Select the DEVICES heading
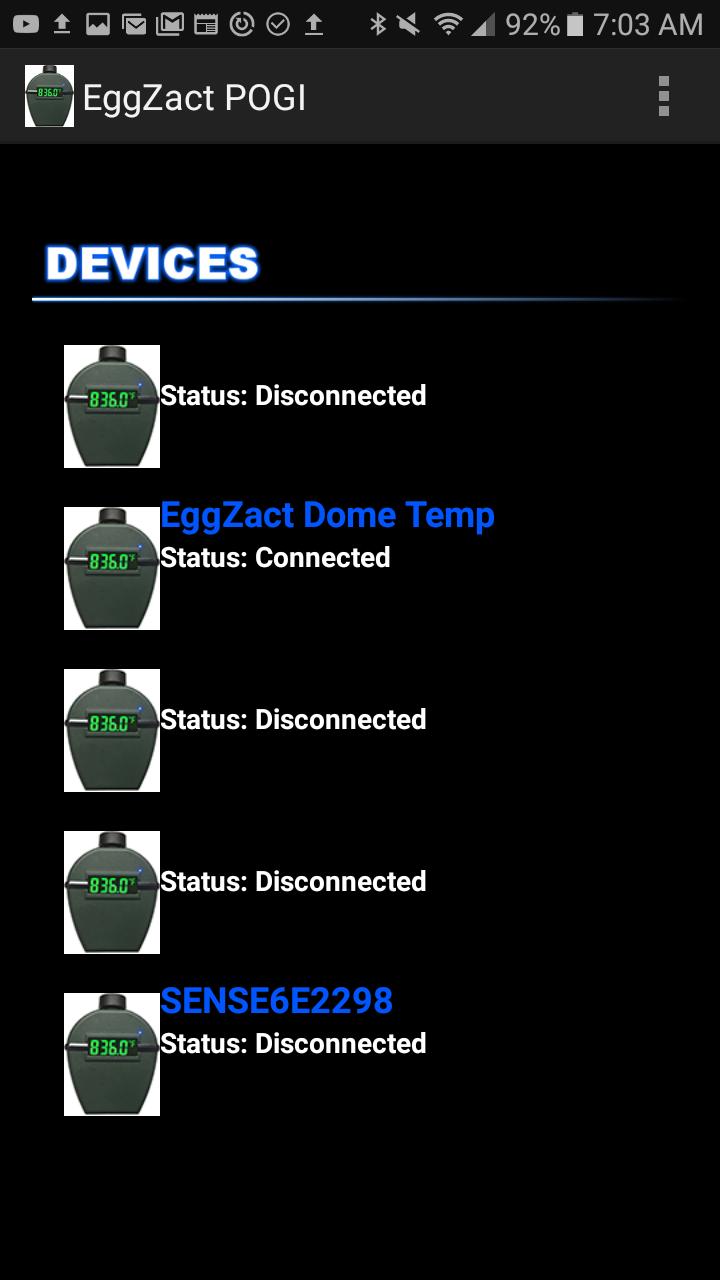The image size is (720, 1280). [149, 263]
